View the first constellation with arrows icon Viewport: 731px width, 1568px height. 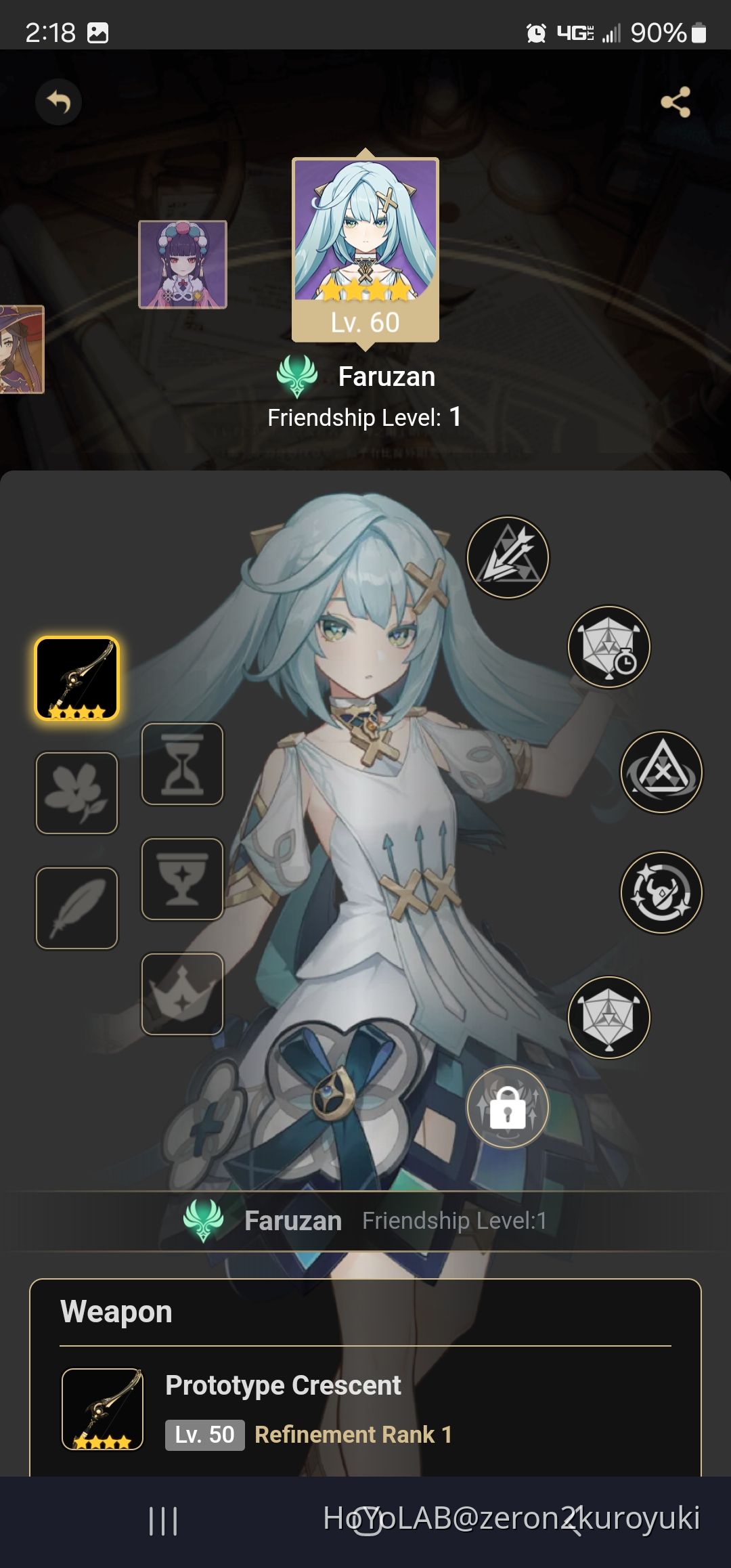508,557
